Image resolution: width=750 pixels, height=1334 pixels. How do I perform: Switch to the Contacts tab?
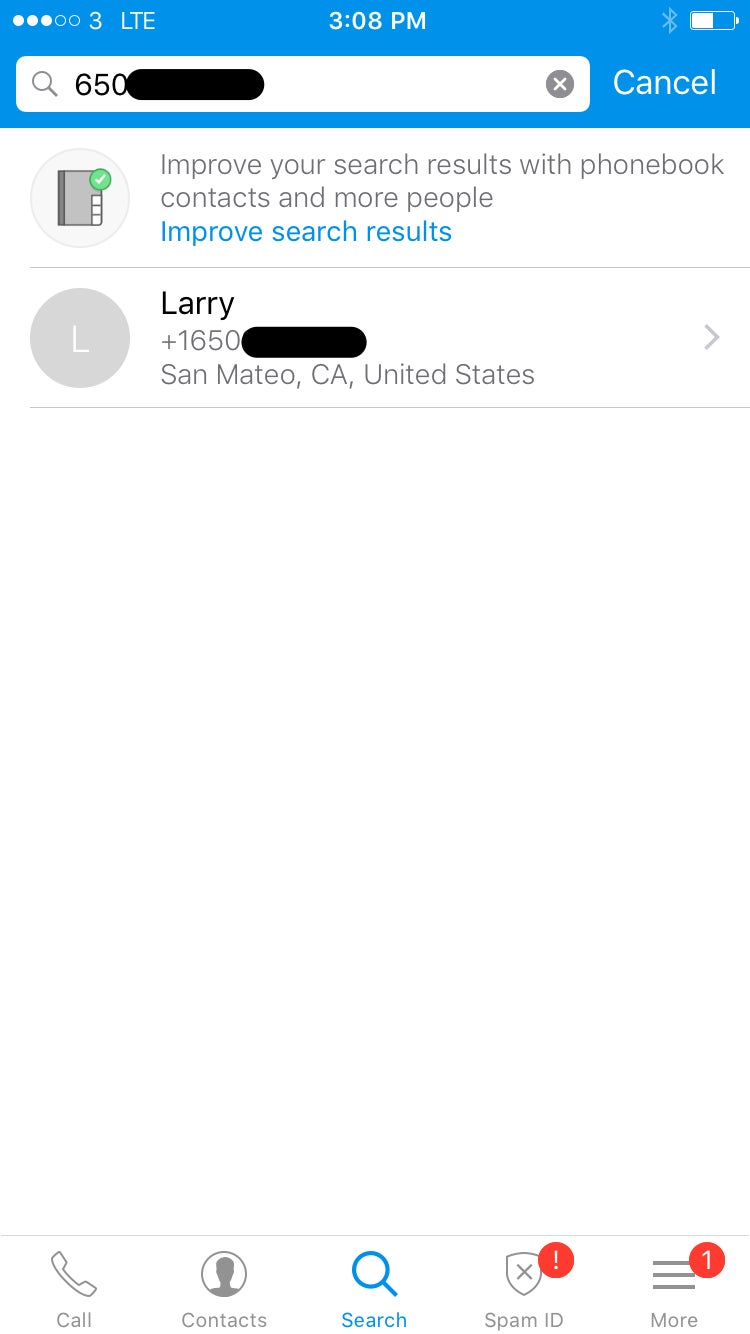click(x=224, y=1289)
